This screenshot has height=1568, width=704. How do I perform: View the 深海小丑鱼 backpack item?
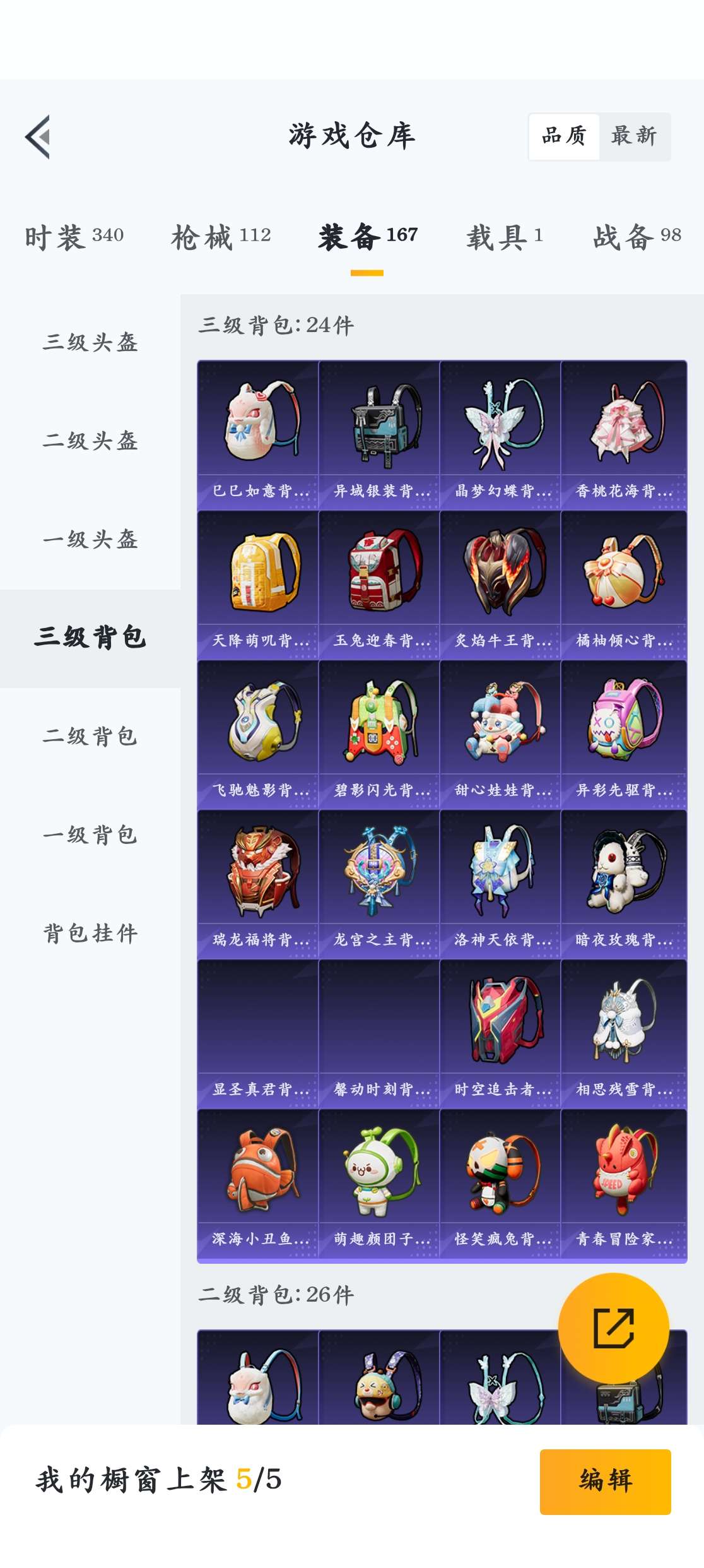pyautogui.click(x=258, y=1184)
